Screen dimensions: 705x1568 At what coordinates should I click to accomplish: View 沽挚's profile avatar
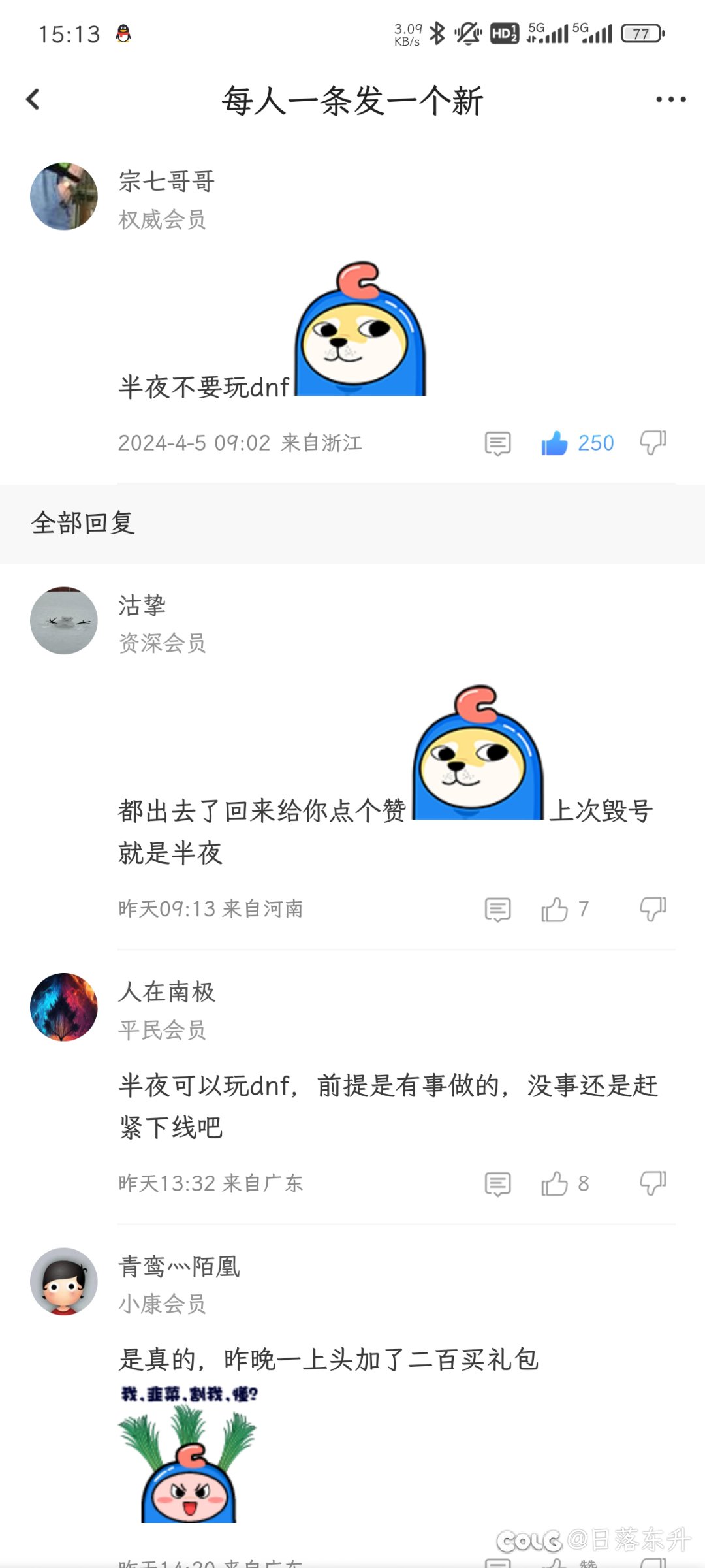[x=64, y=620]
